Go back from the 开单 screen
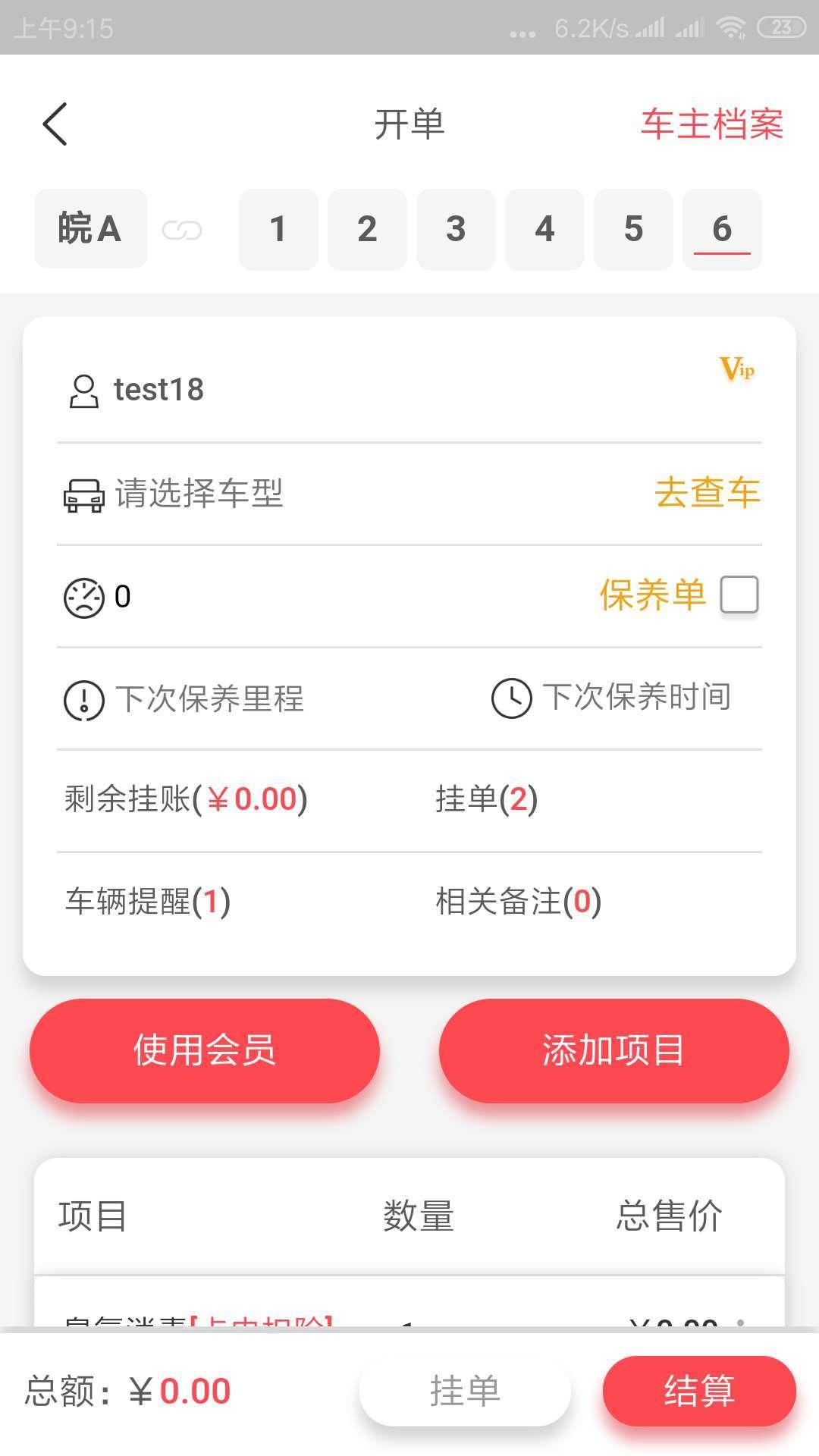Screen dimensions: 819x1456 [x=55, y=124]
